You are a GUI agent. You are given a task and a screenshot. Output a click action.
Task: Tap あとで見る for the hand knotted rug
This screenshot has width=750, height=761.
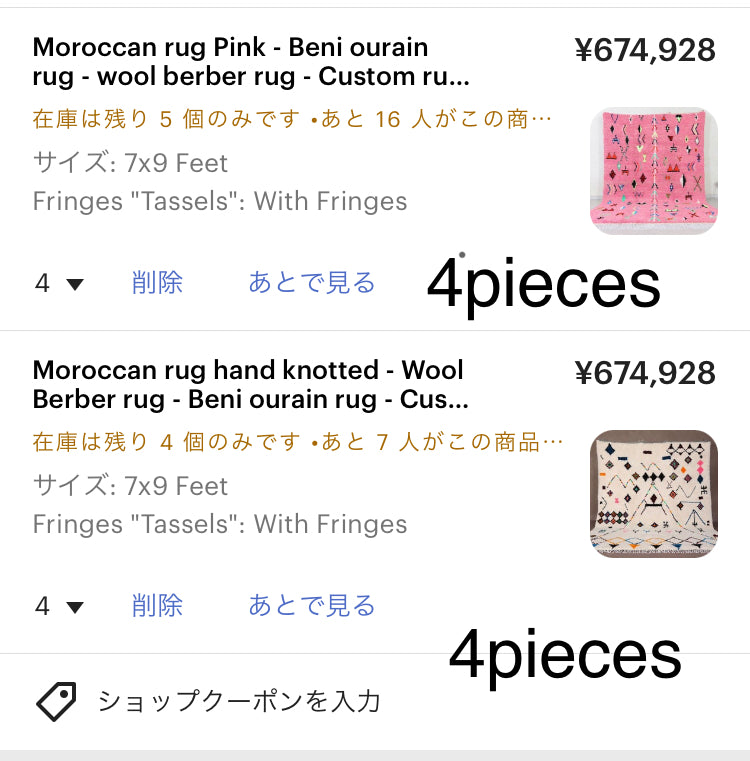pos(312,606)
